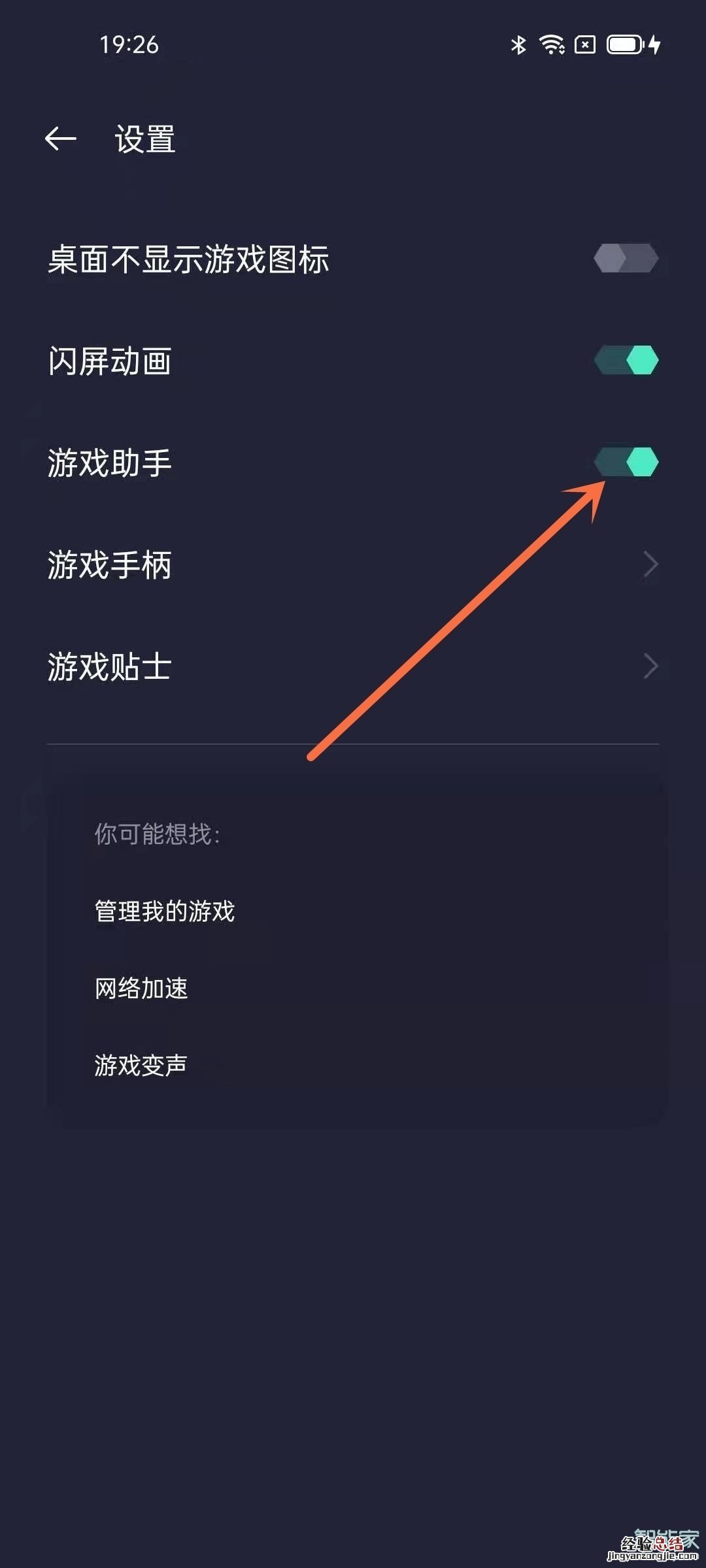Open 游戏贴士 page
The image size is (706, 1568).
click(353, 666)
